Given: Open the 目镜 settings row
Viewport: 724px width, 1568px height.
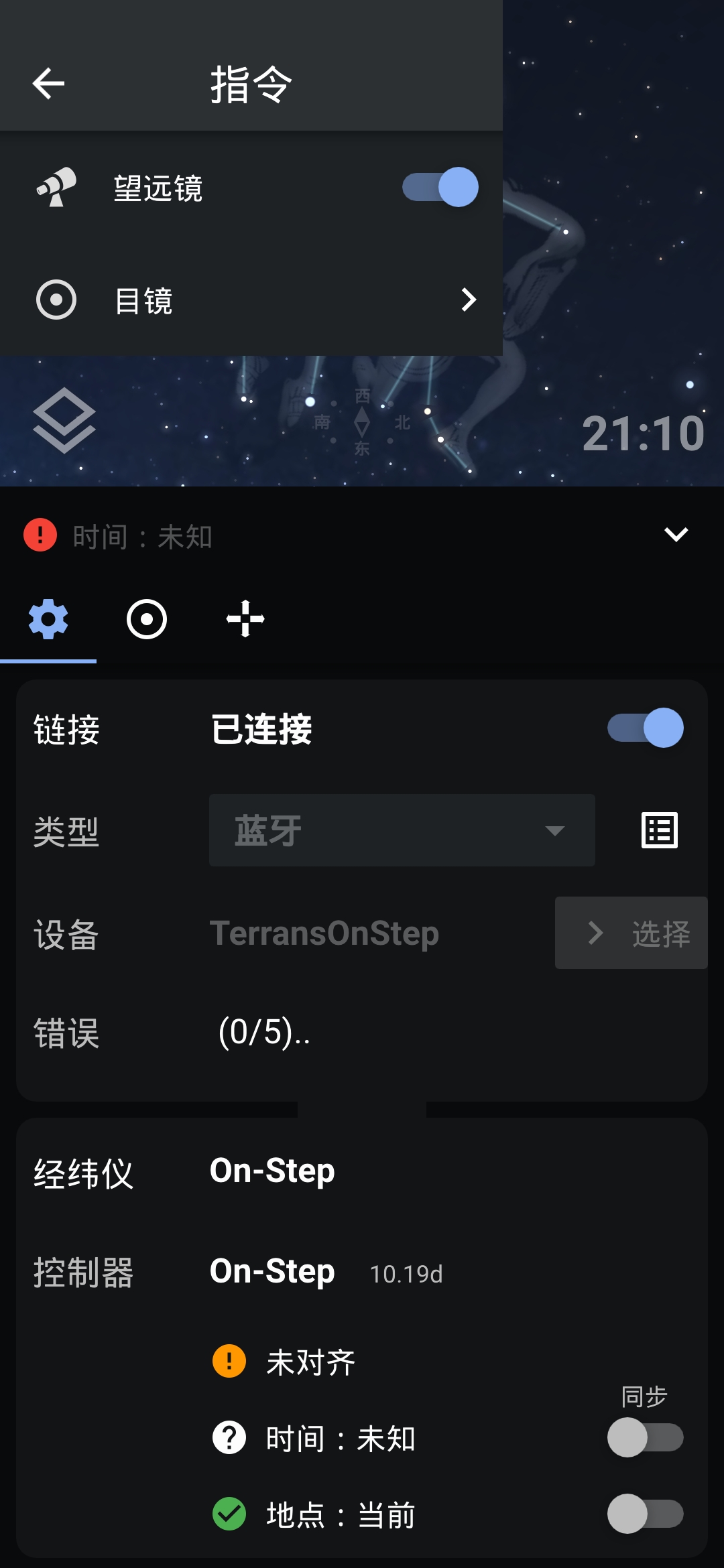Looking at the screenshot, I should pyautogui.click(x=251, y=300).
